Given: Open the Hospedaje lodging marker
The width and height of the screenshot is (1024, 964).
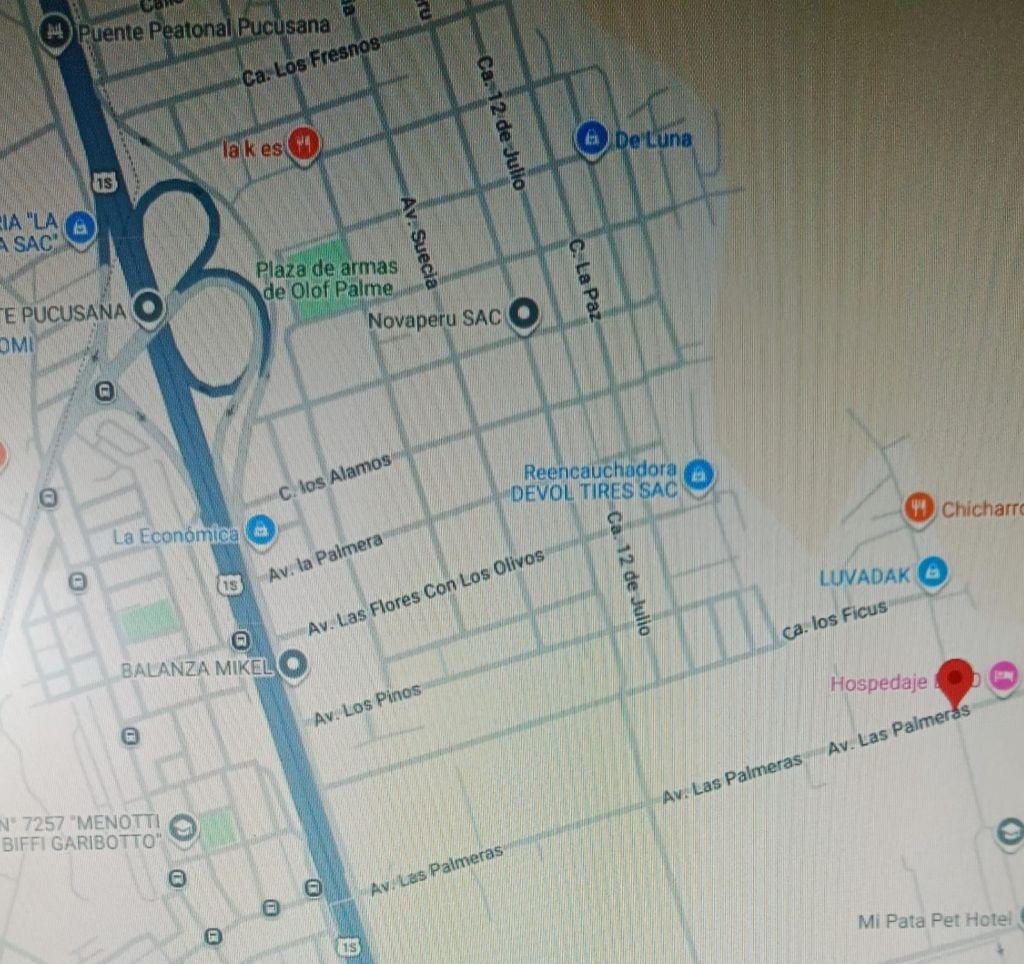Looking at the screenshot, I should 1003,676.
